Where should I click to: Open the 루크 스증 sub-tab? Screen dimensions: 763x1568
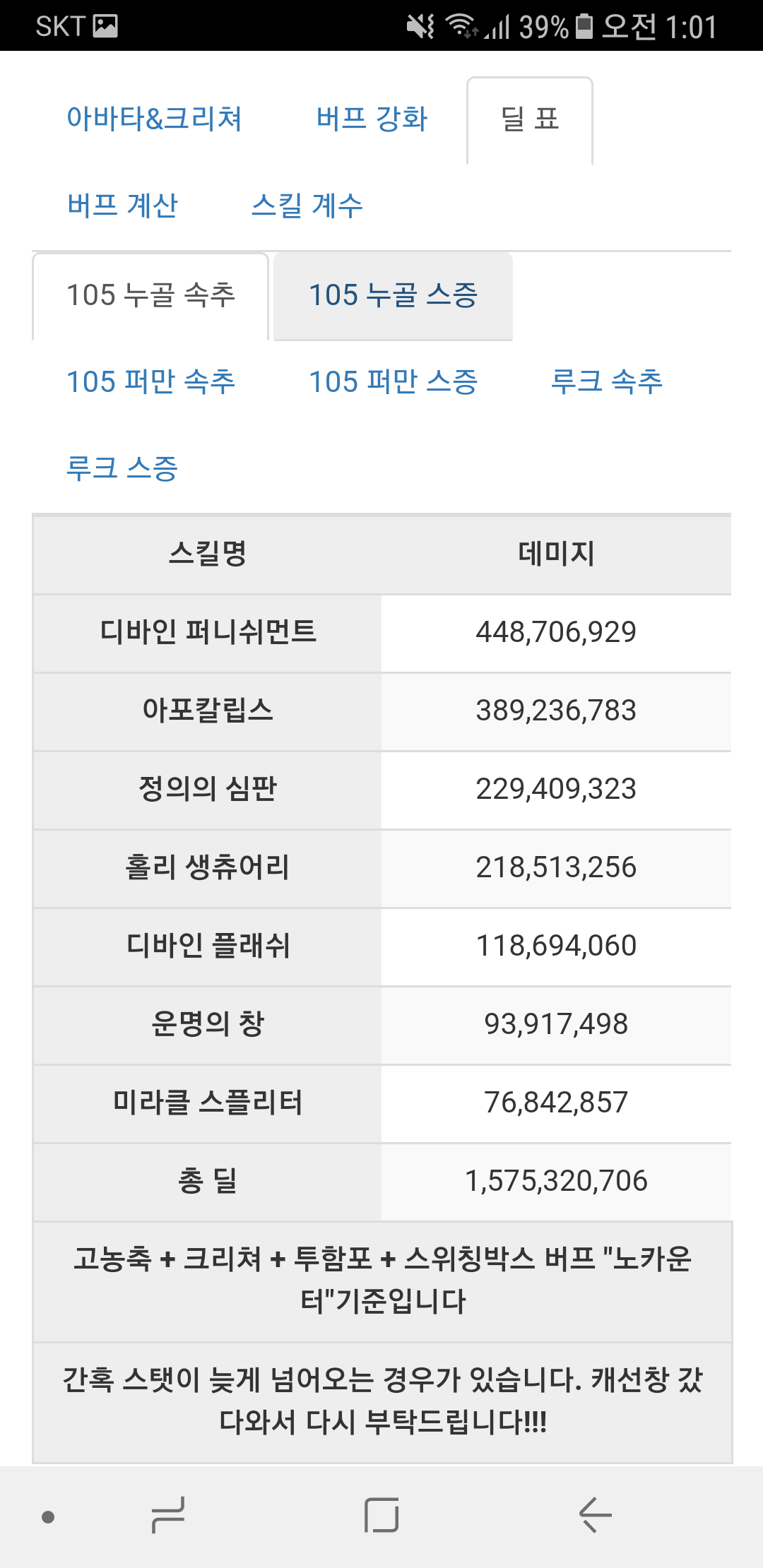click(122, 469)
